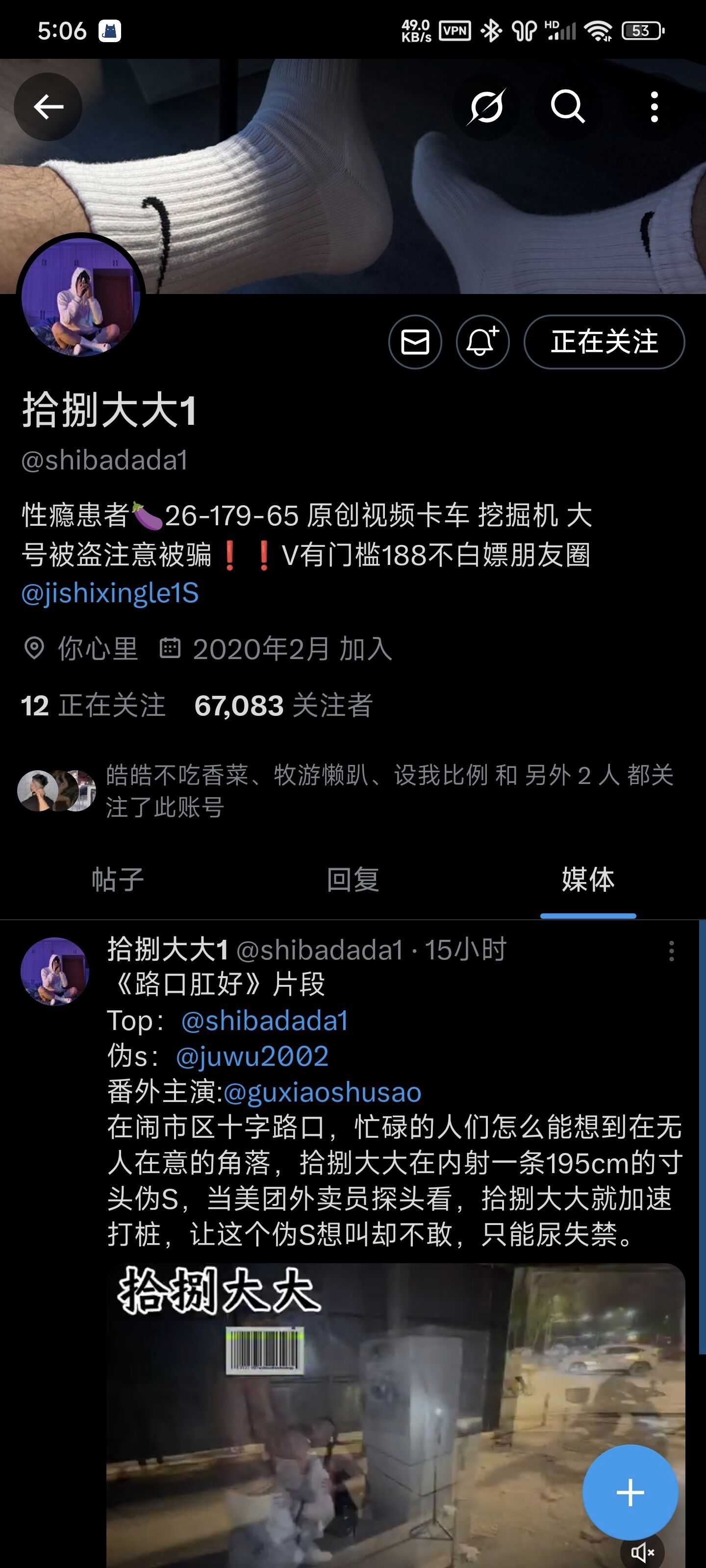
Task: Open the profile overflow menu
Action: (x=654, y=107)
